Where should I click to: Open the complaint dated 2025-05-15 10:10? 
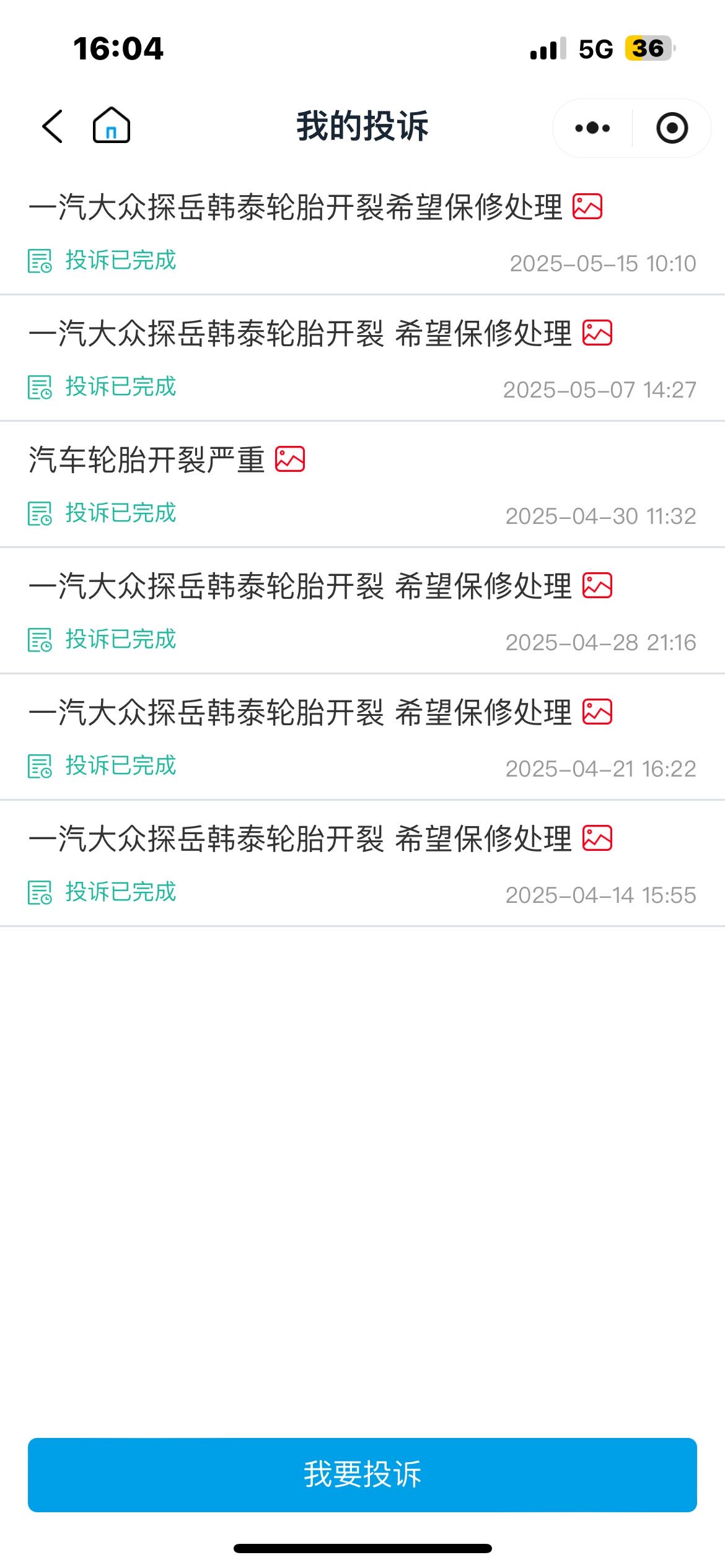click(x=362, y=233)
